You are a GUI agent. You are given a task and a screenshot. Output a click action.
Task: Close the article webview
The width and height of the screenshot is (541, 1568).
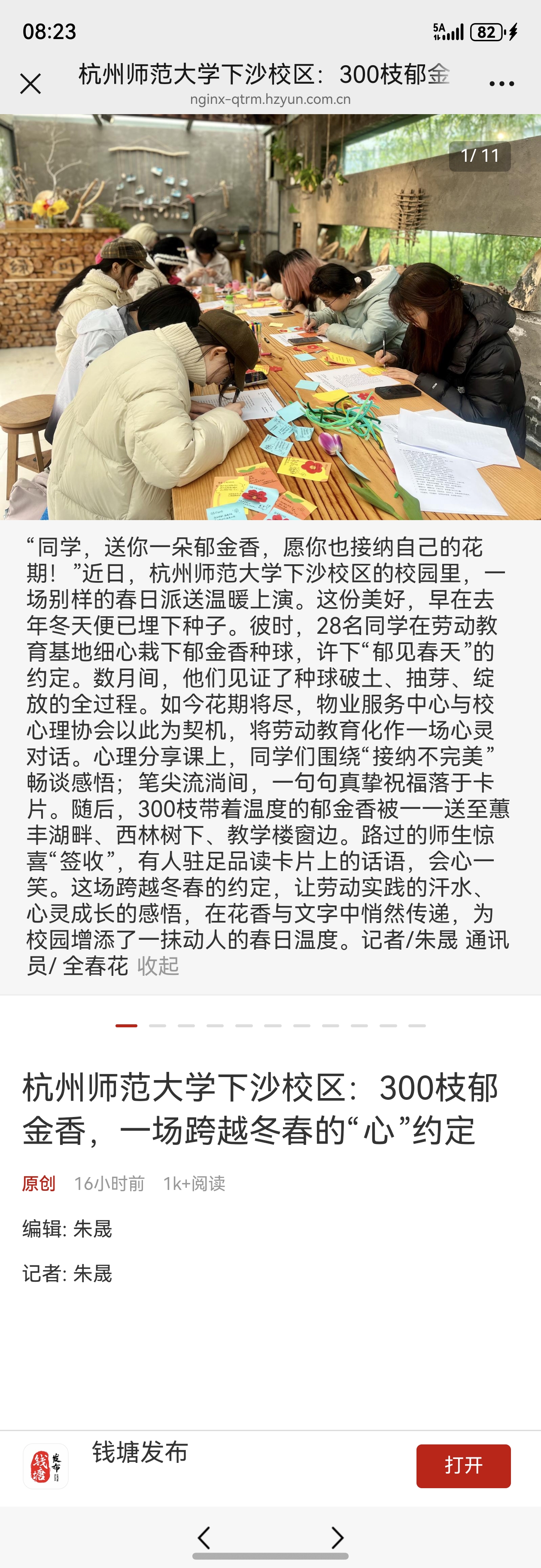click(30, 84)
